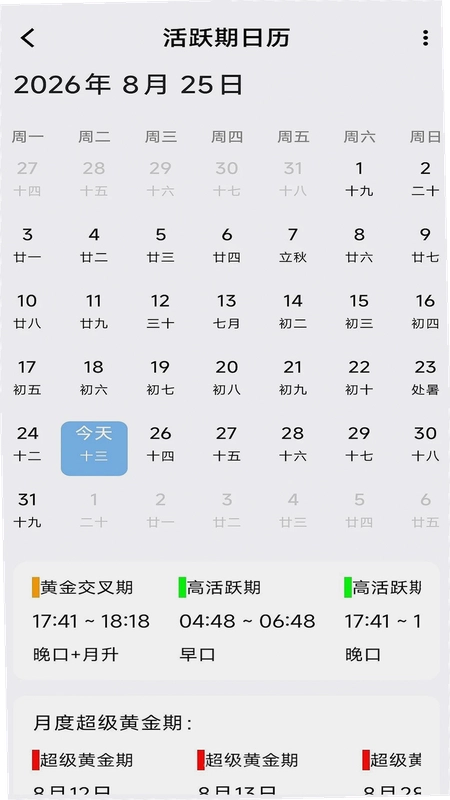Open the three-dot overflow menu
The width and height of the screenshot is (450, 800).
point(425,38)
